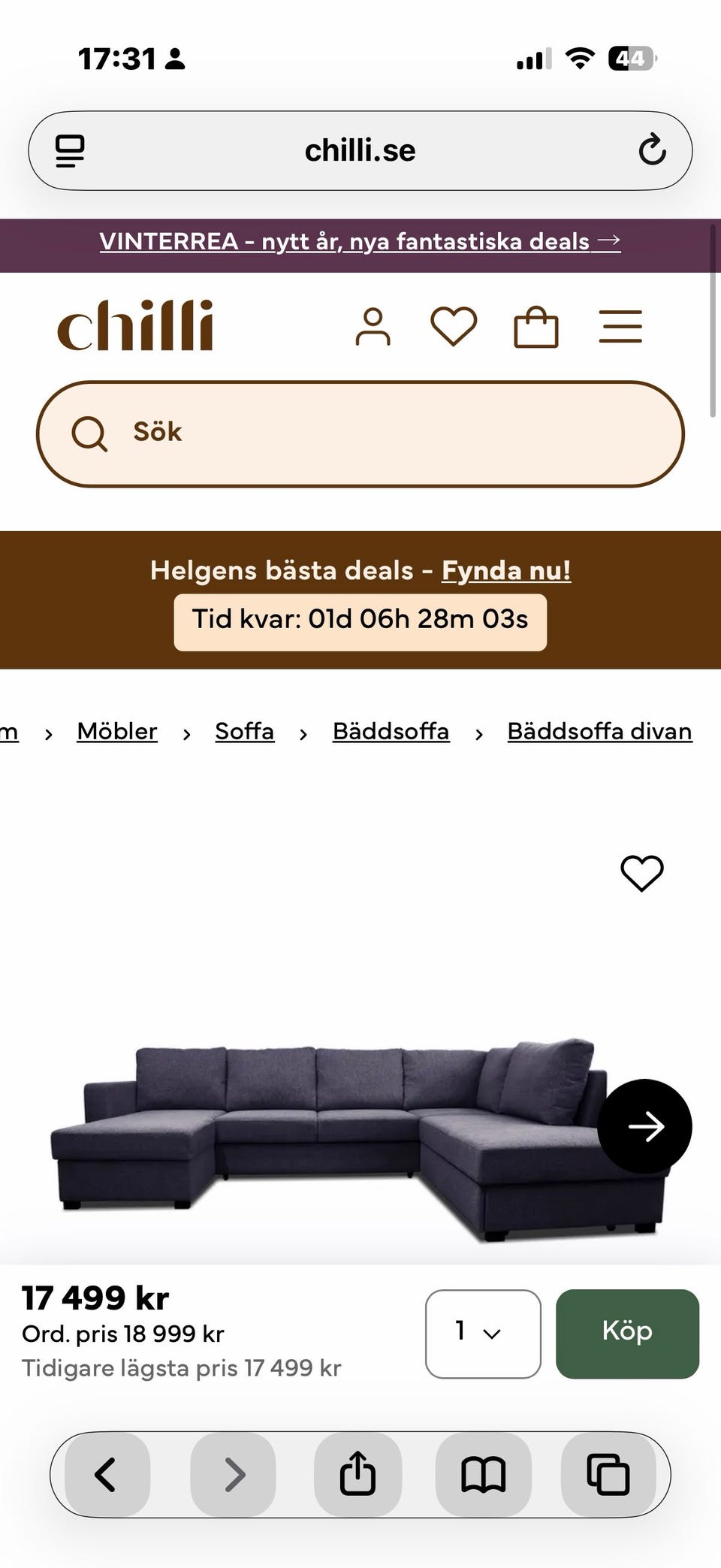Click the green Köp button
Screen dimensions: 721x1568
point(627,1331)
